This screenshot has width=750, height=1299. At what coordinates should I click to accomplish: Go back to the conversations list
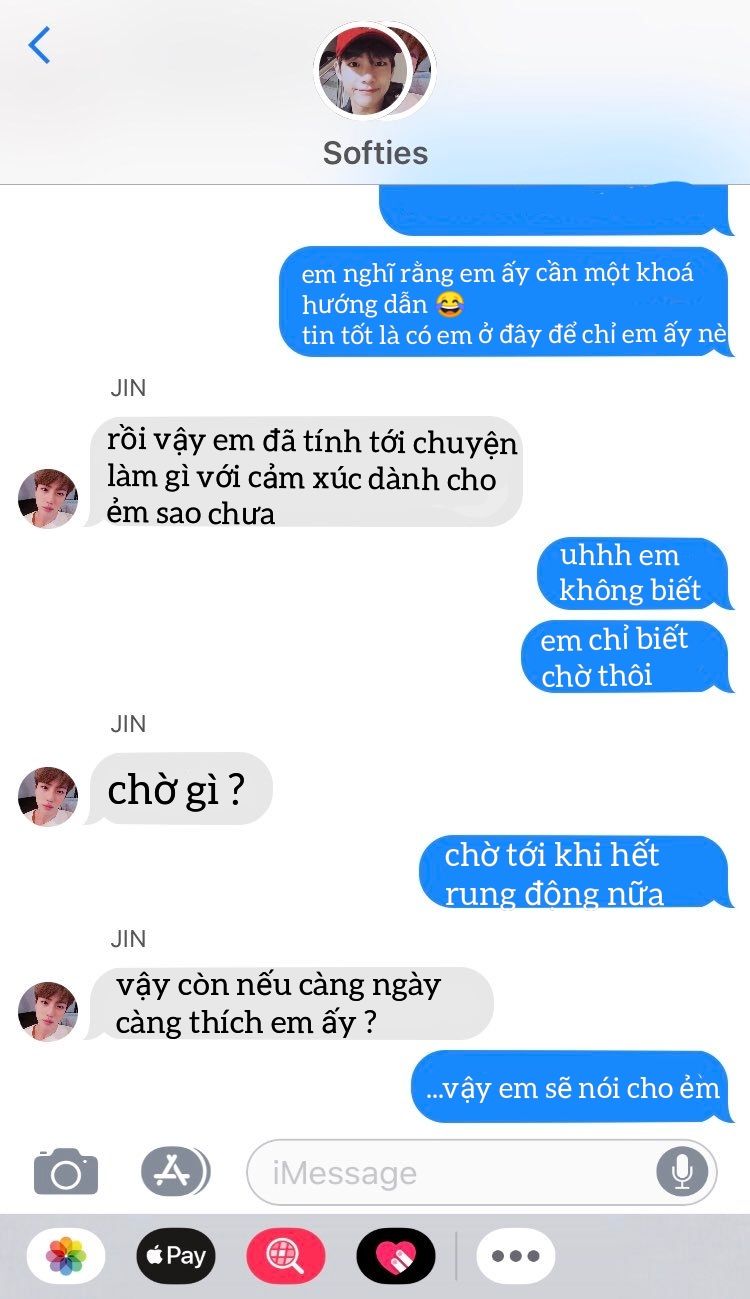coord(39,46)
